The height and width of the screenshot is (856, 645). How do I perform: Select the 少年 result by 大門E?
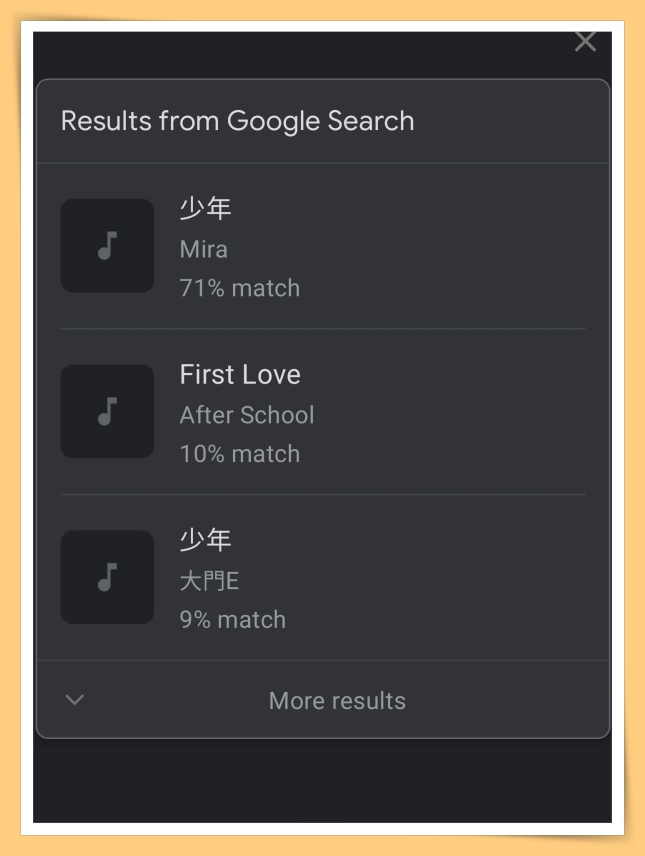pyautogui.click(x=323, y=578)
